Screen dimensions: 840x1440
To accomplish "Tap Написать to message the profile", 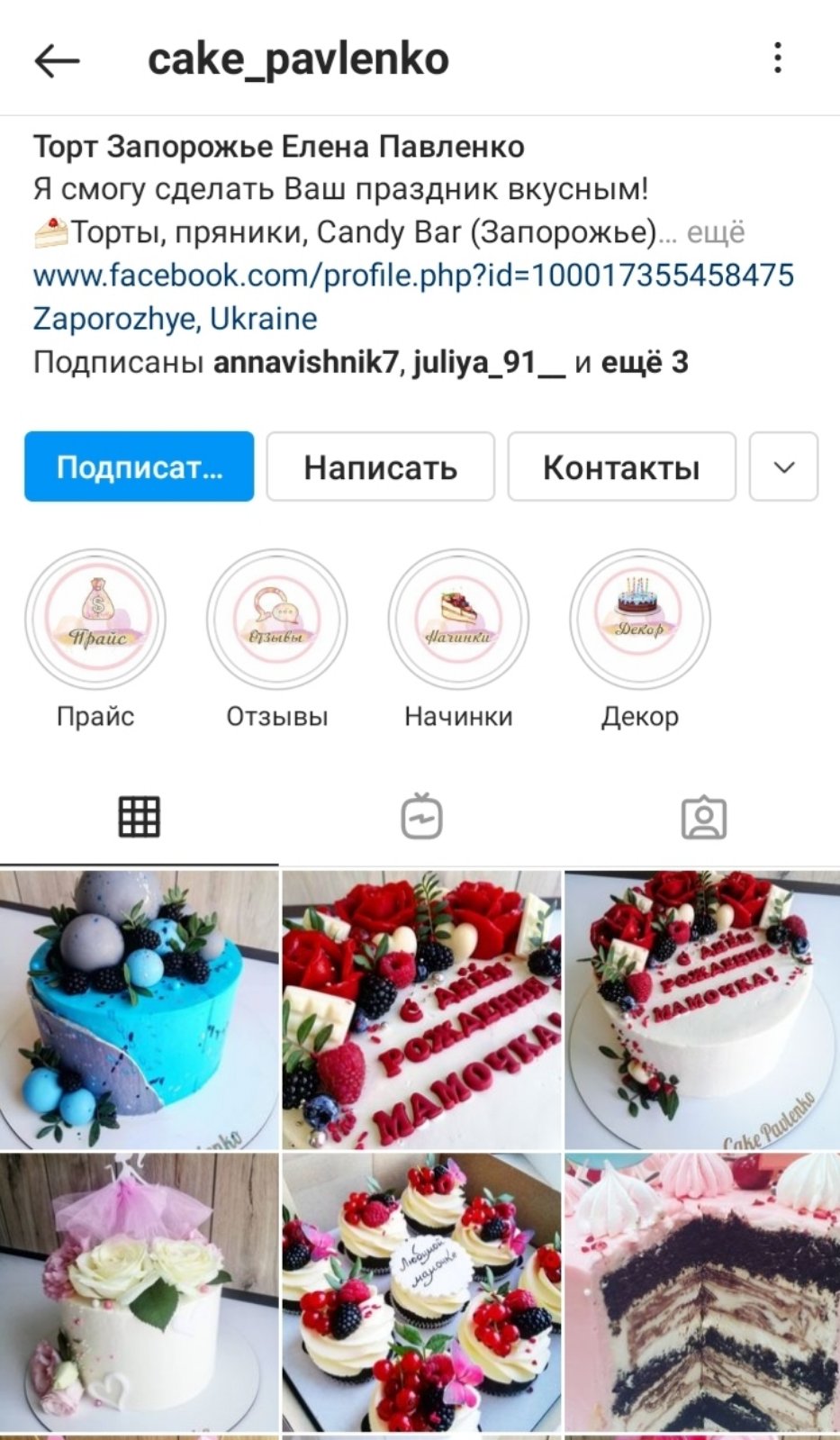I will click(x=380, y=466).
